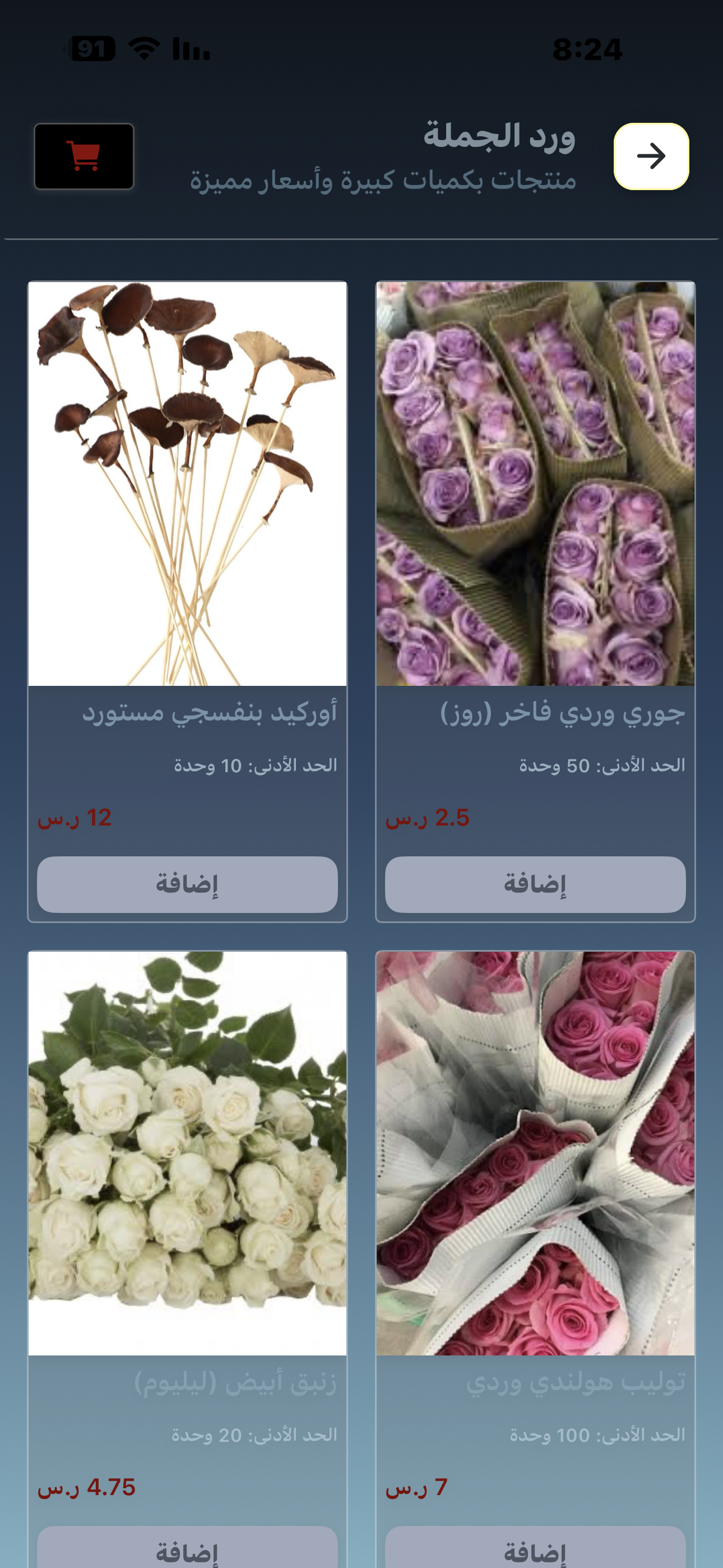This screenshot has width=723, height=1568.
Task: Add توليب هولندي وردي to cart
Action: pyautogui.click(x=535, y=1549)
